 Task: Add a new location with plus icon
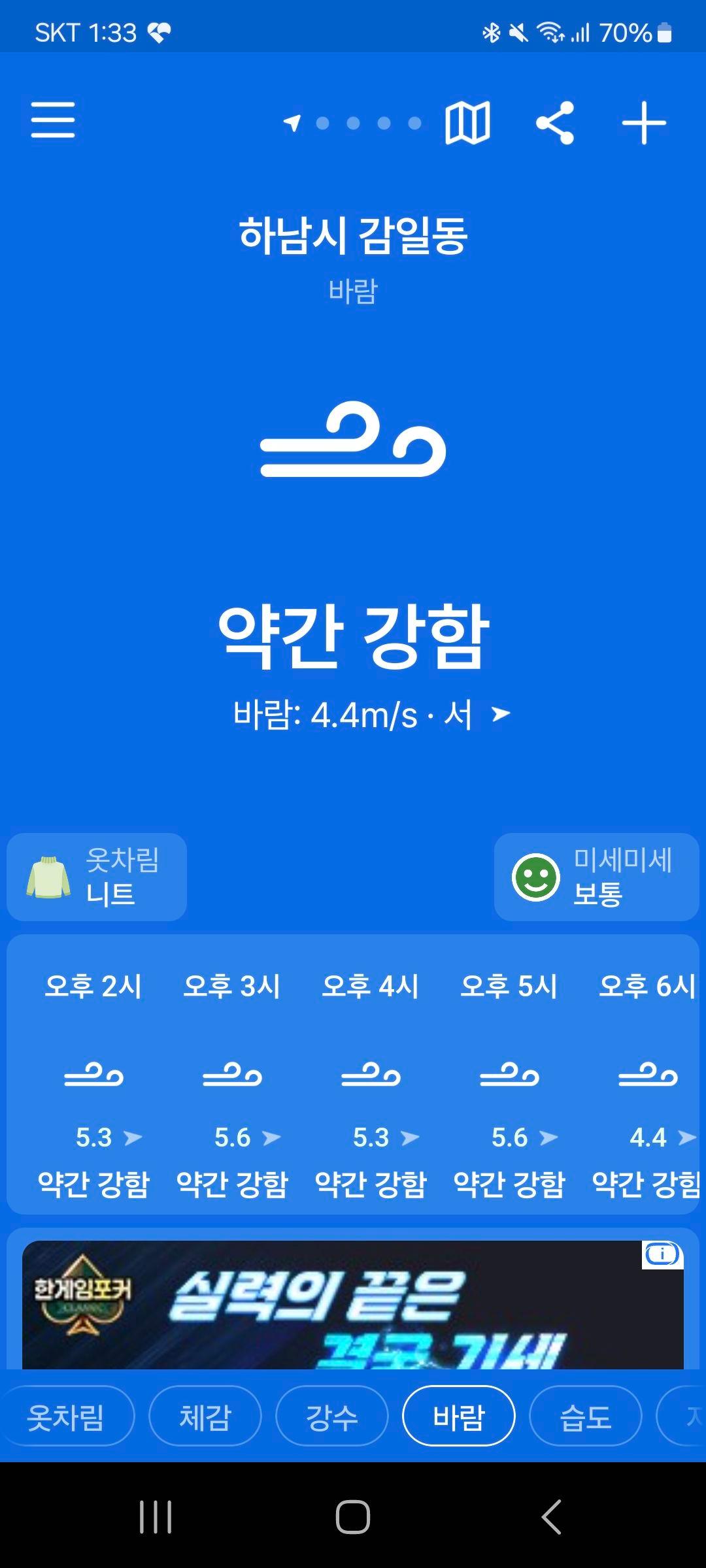pyautogui.click(x=643, y=122)
